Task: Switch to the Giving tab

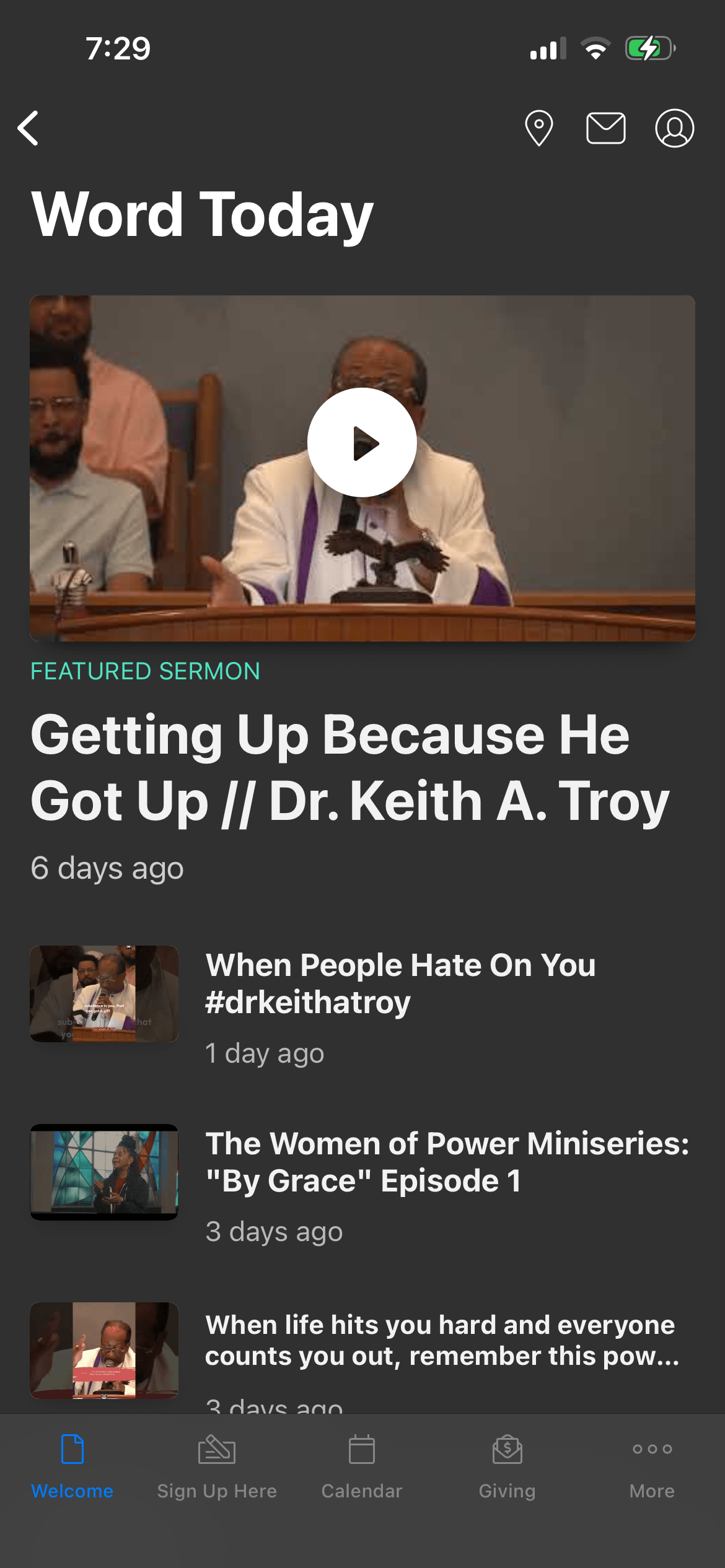Action: tap(507, 1465)
